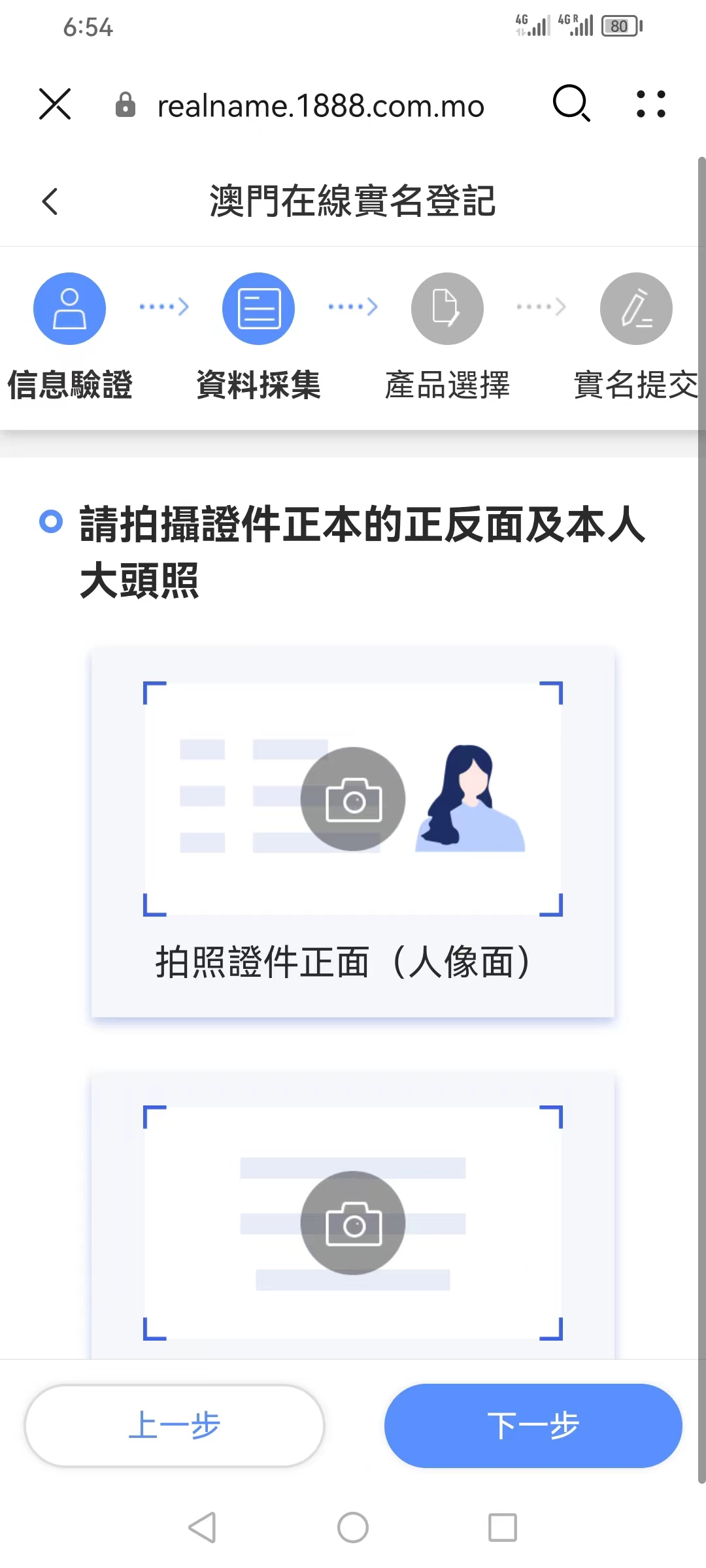Select the 產品選擇 file step icon
The image size is (706, 1568).
[447, 308]
